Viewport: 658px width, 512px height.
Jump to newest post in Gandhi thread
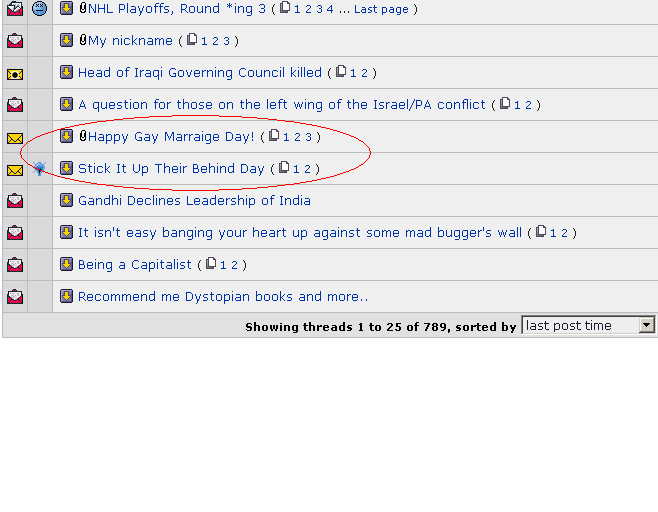66,201
